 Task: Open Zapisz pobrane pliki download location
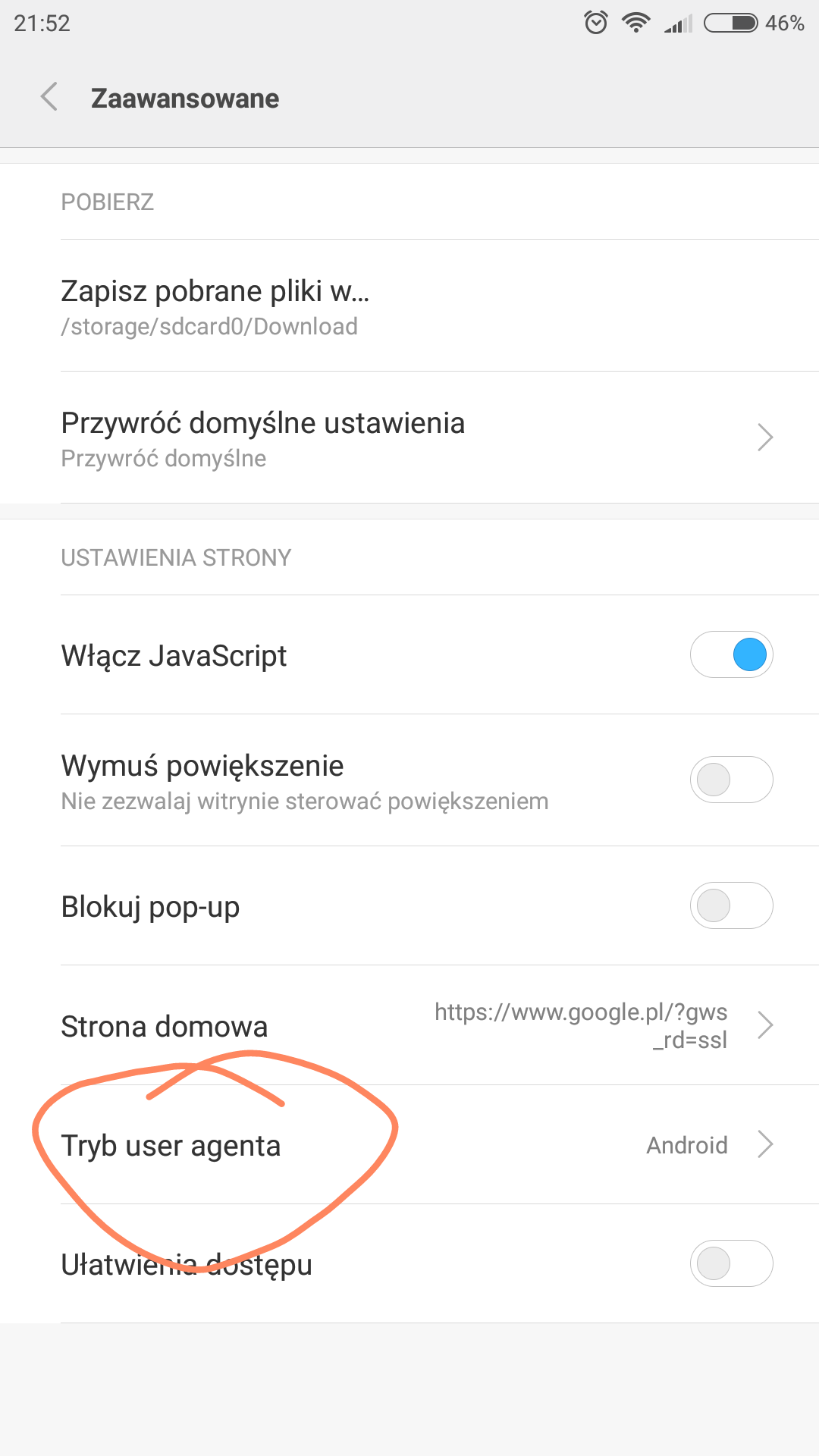point(409,306)
